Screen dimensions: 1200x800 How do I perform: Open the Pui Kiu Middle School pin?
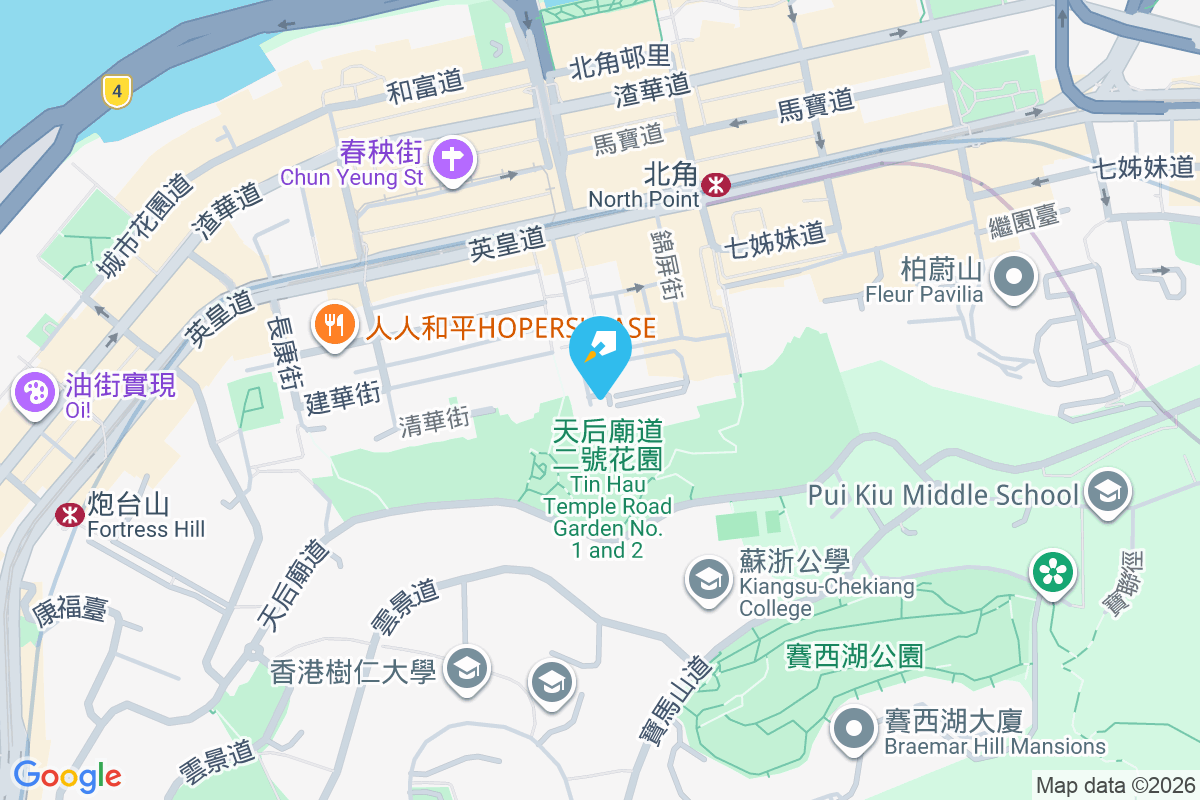(x=1106, y=491)
